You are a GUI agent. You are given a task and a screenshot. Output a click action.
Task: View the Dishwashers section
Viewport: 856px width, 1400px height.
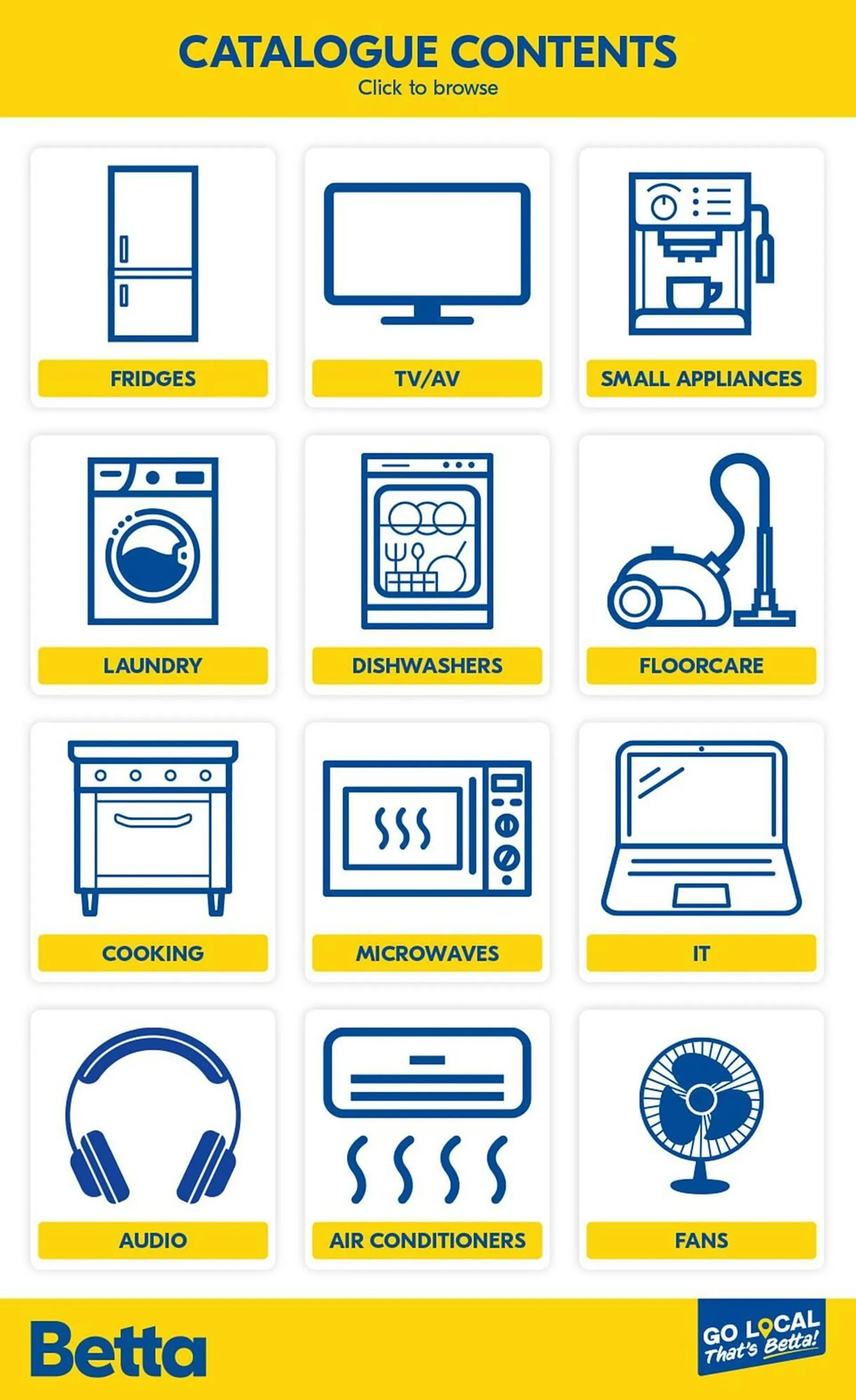427,565
